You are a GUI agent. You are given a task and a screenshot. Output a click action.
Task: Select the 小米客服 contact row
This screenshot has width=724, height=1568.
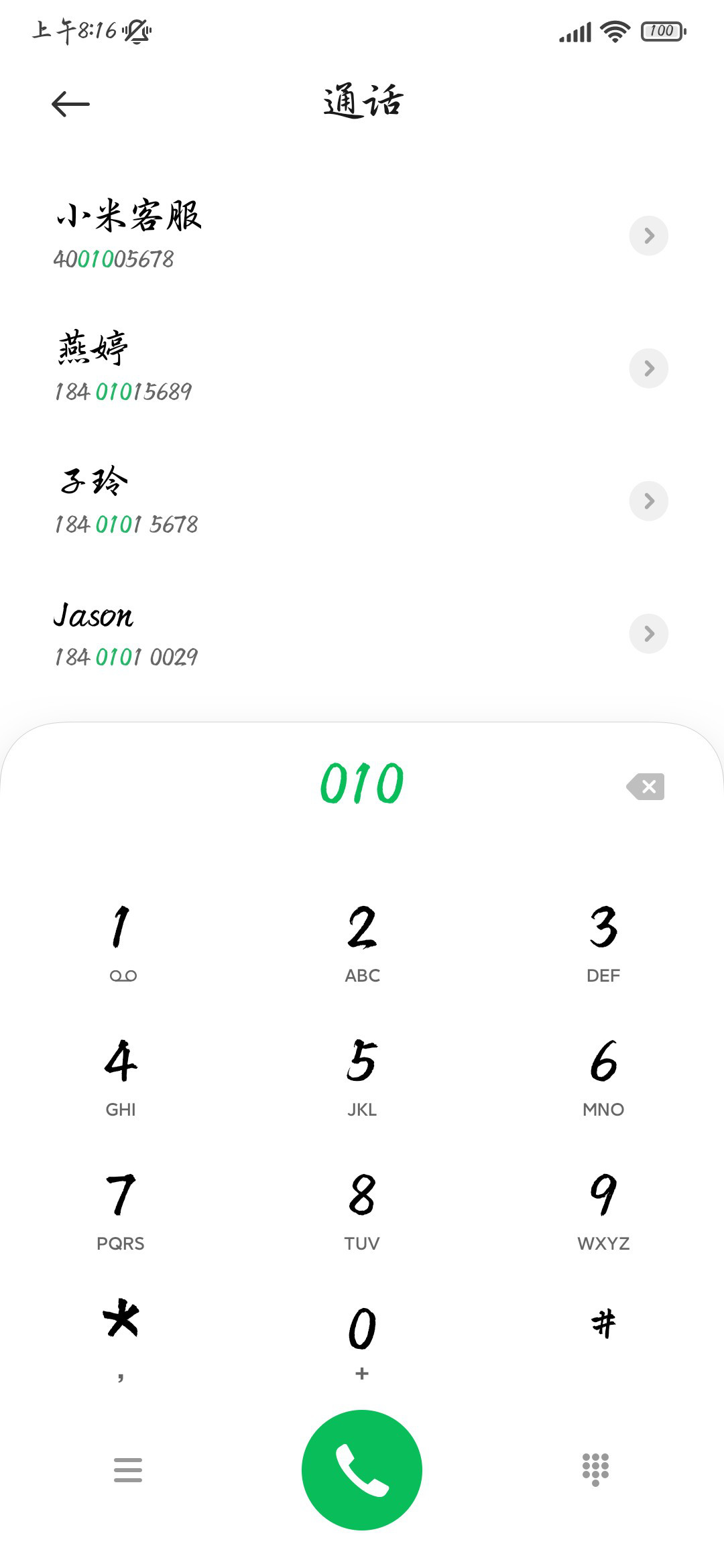click(x=302, y=236)
